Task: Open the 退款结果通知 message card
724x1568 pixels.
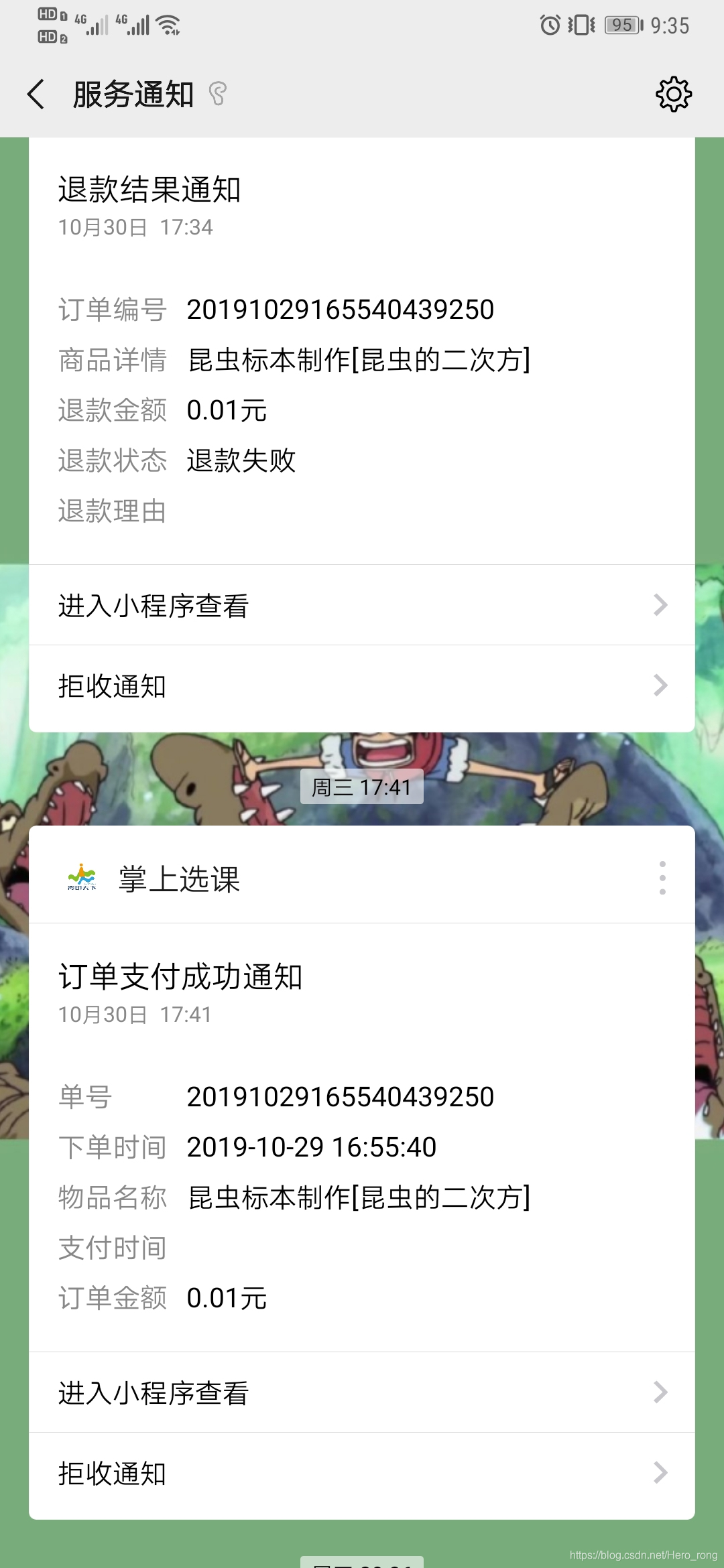Action: pyautogui.click(x=362, y=348)
